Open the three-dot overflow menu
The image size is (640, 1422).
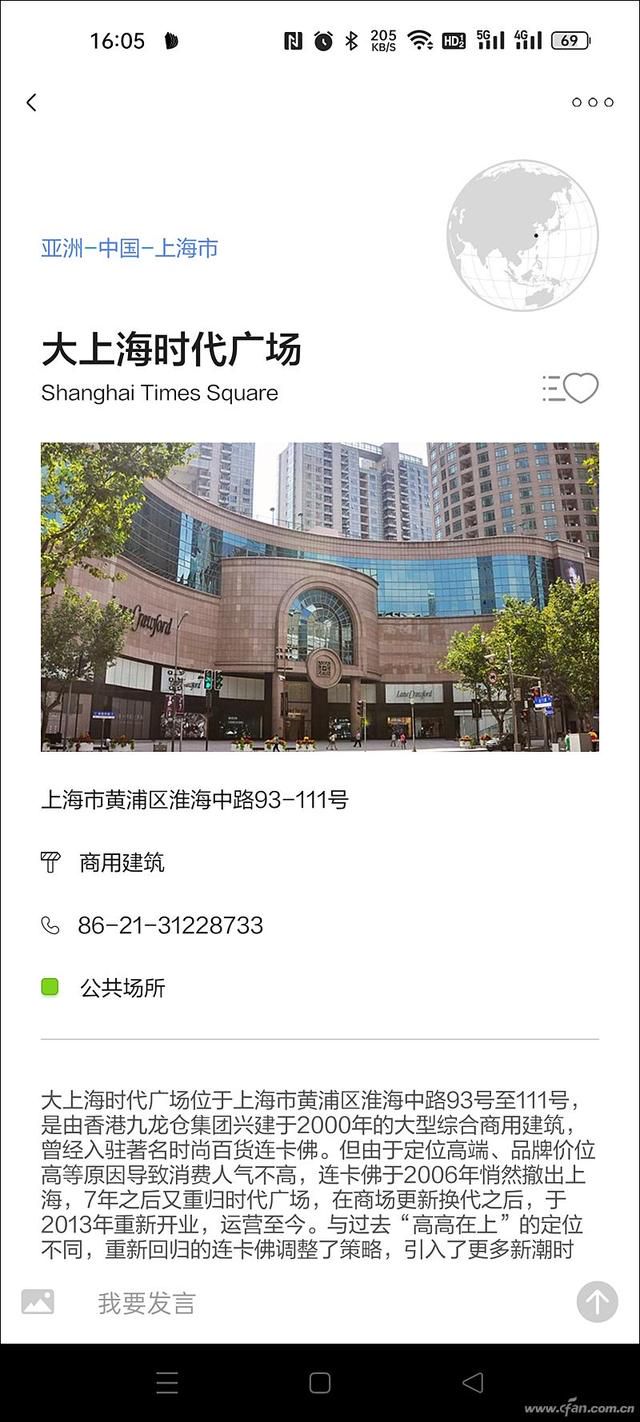coord(592,102)
